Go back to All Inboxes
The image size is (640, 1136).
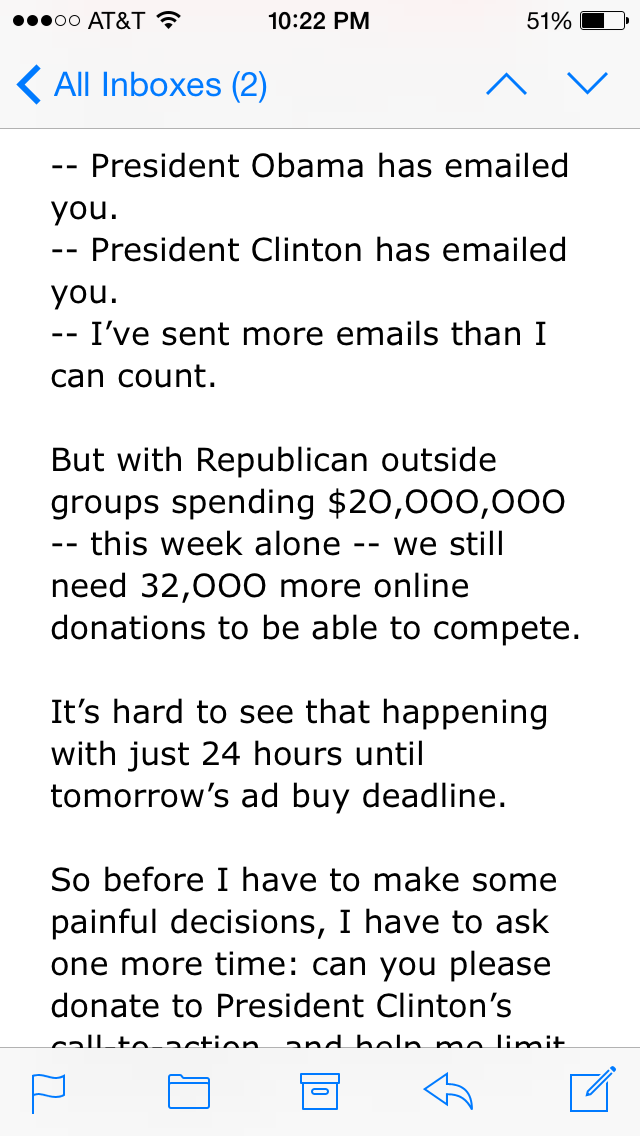(x=141, y=85)
